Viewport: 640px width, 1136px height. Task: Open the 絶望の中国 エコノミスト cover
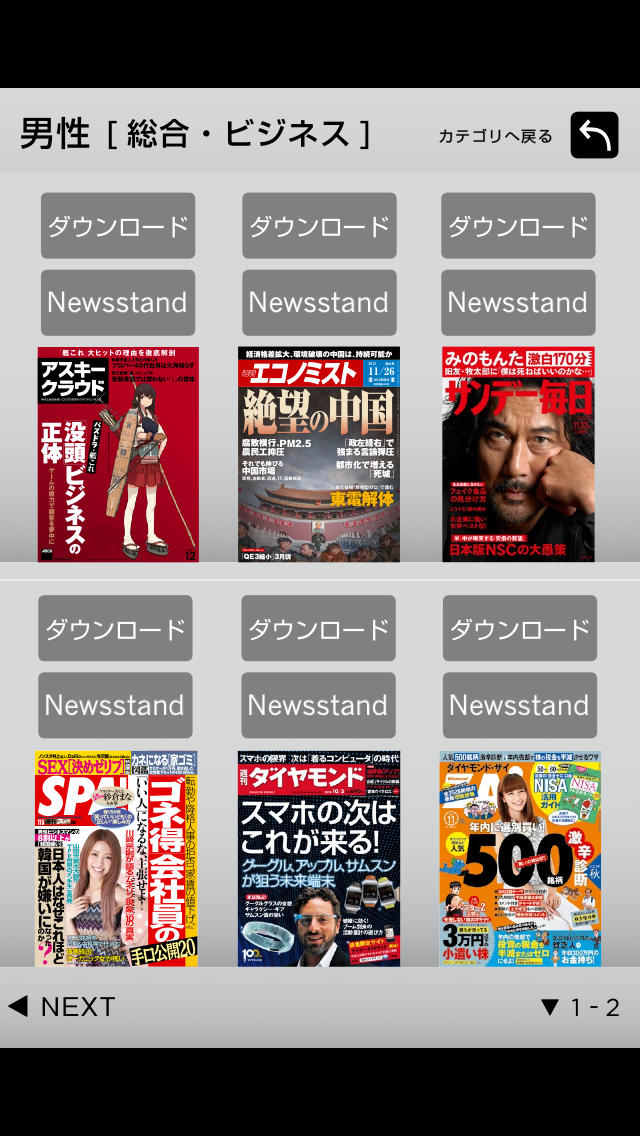tap(319, 454)
